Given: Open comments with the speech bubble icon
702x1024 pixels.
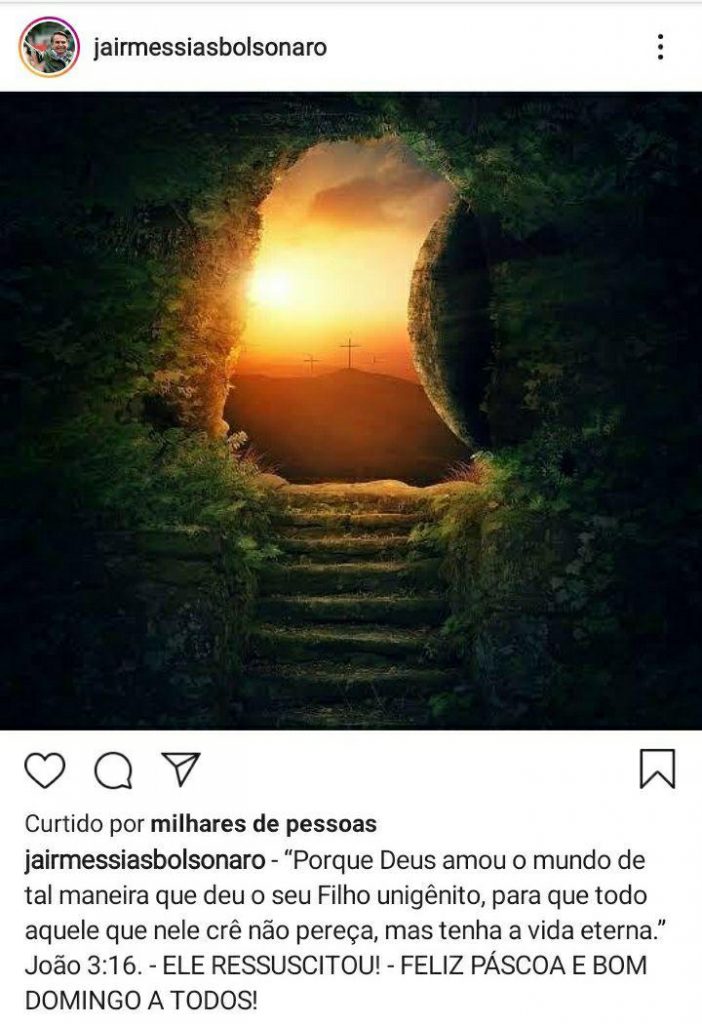Looking at the screenshot, I should [113, 770].
